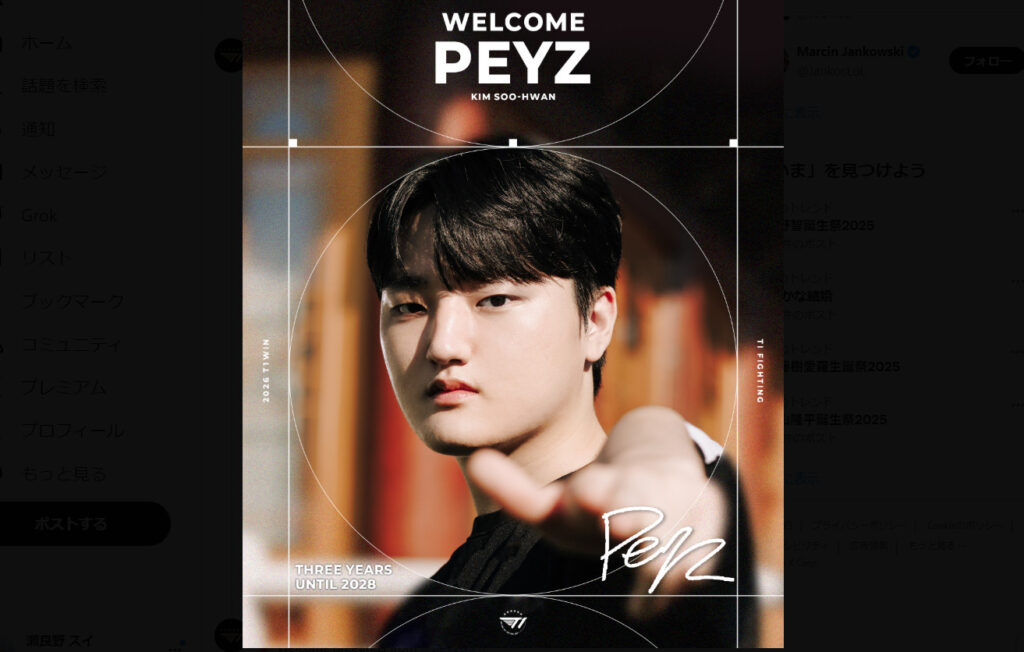Open プレミアム premium page

(64, 387)
